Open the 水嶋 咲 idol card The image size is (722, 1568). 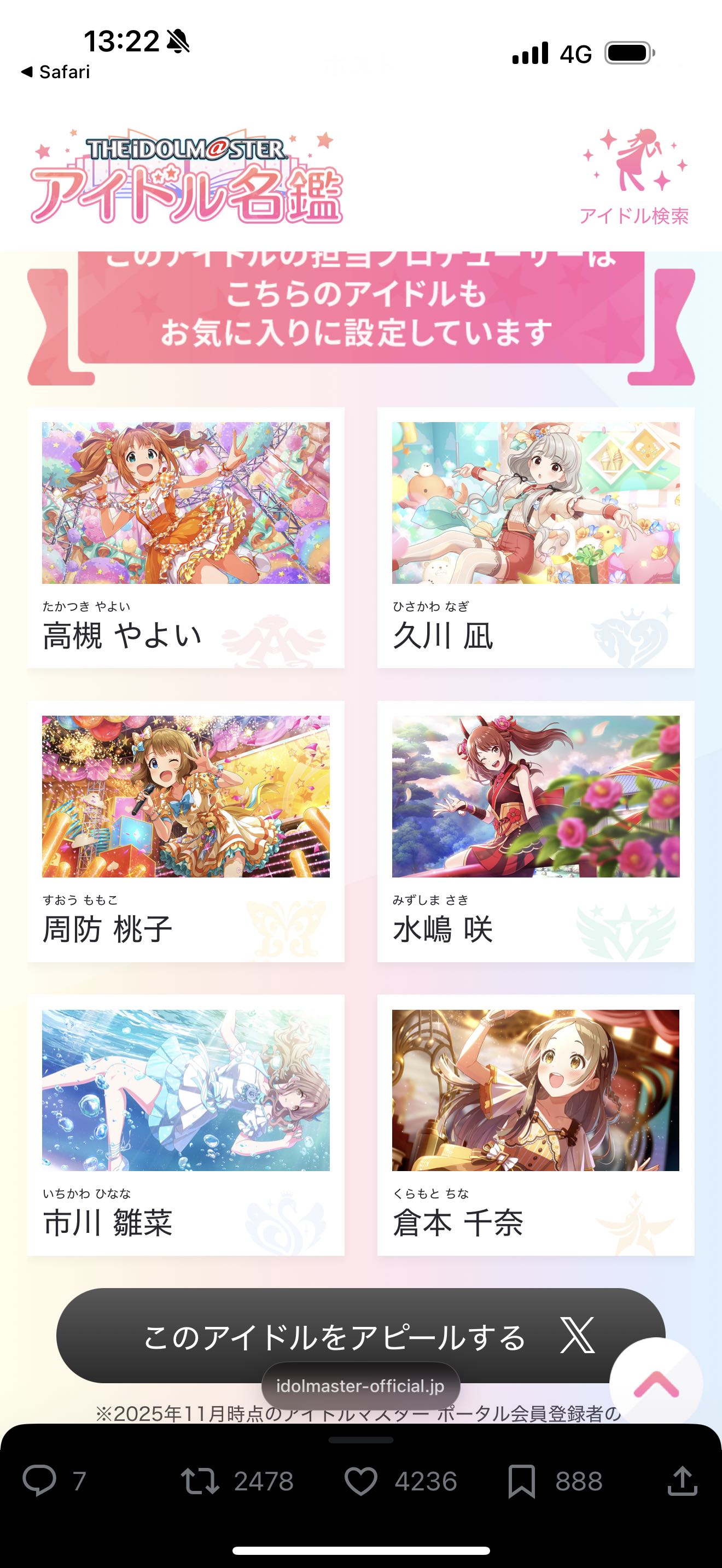click(535, 831)
